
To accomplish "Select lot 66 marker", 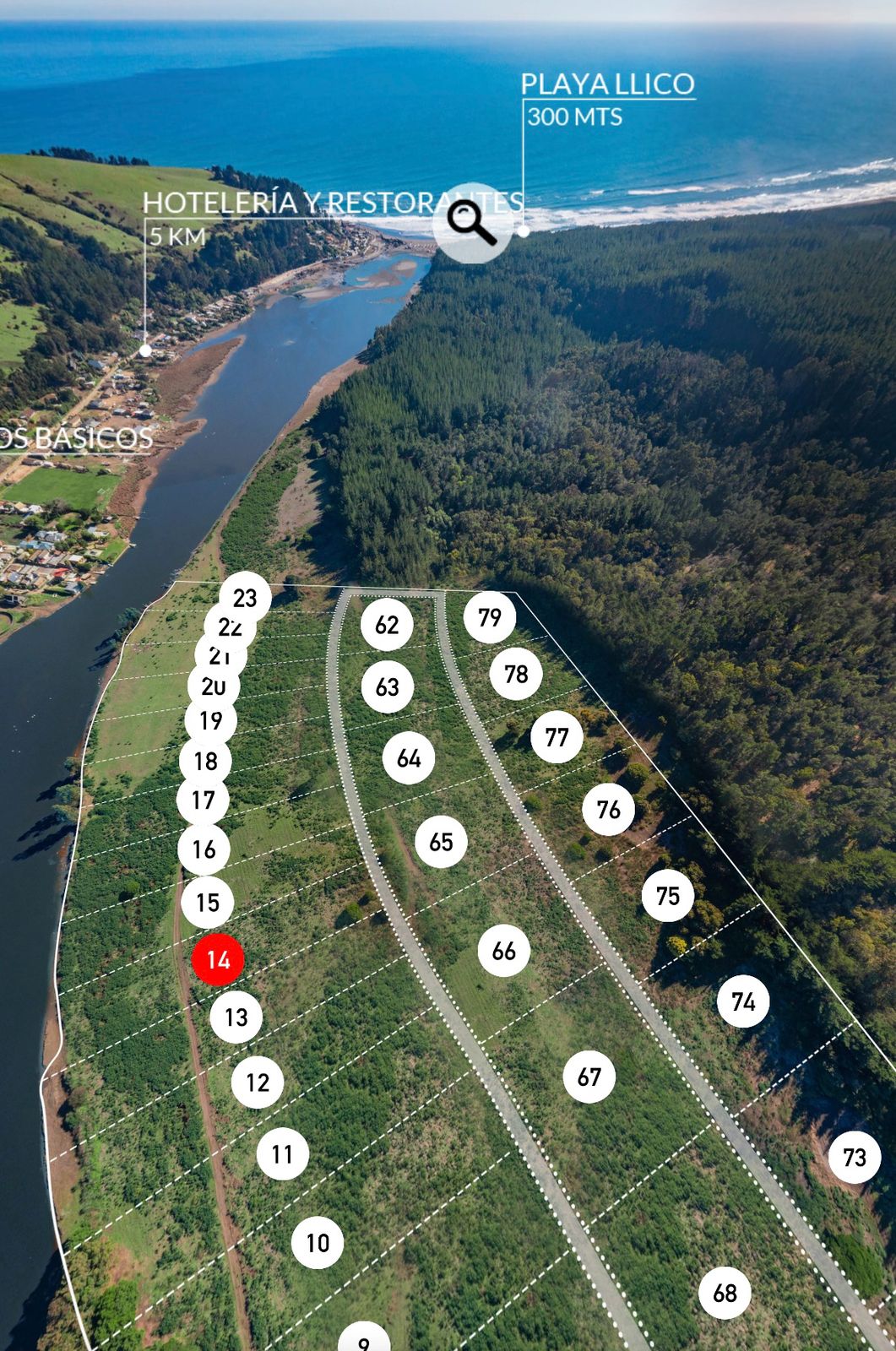I will [x=504, y=951].
